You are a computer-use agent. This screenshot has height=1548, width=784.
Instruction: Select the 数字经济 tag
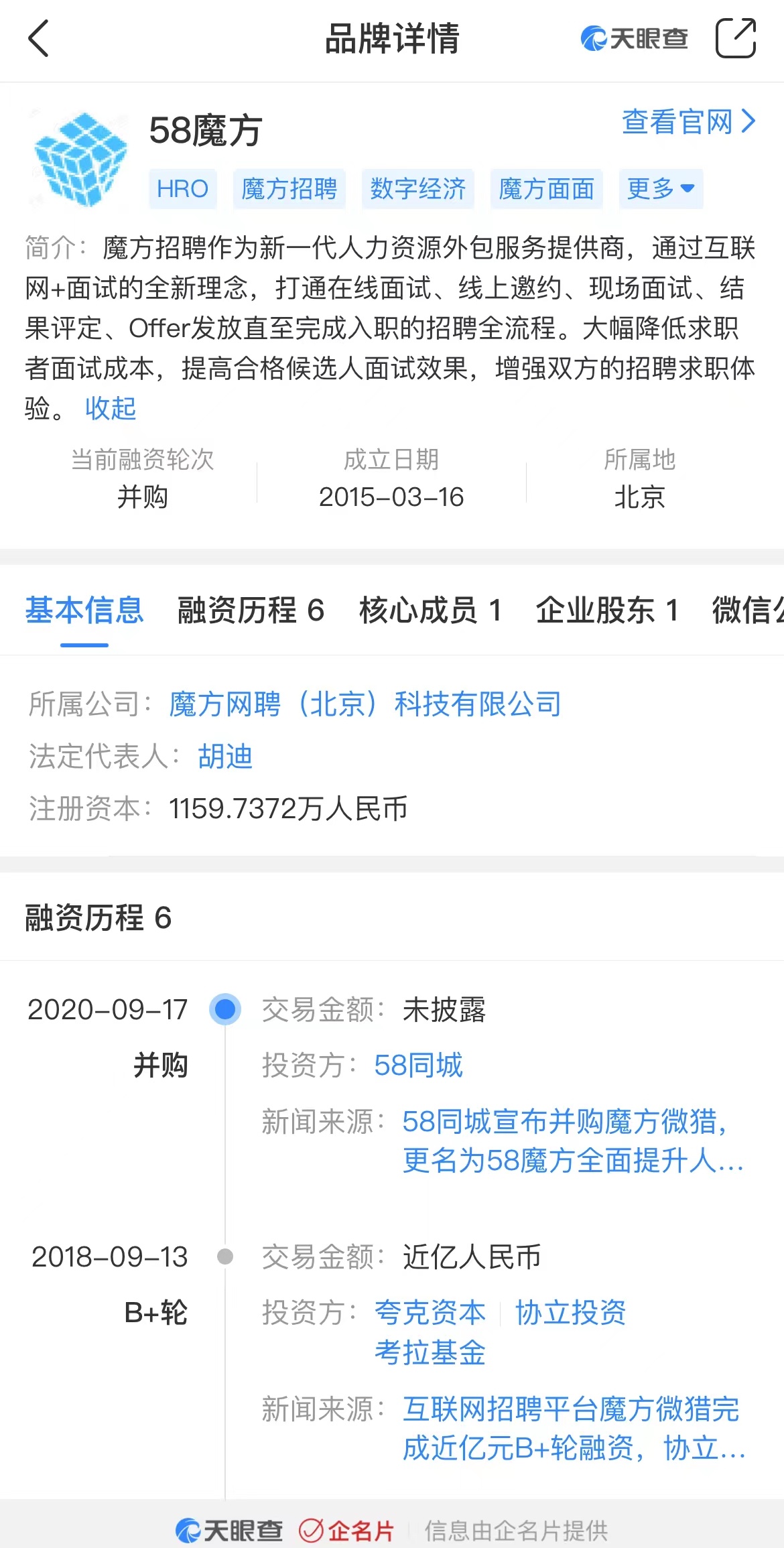click(x=417, y=189)
